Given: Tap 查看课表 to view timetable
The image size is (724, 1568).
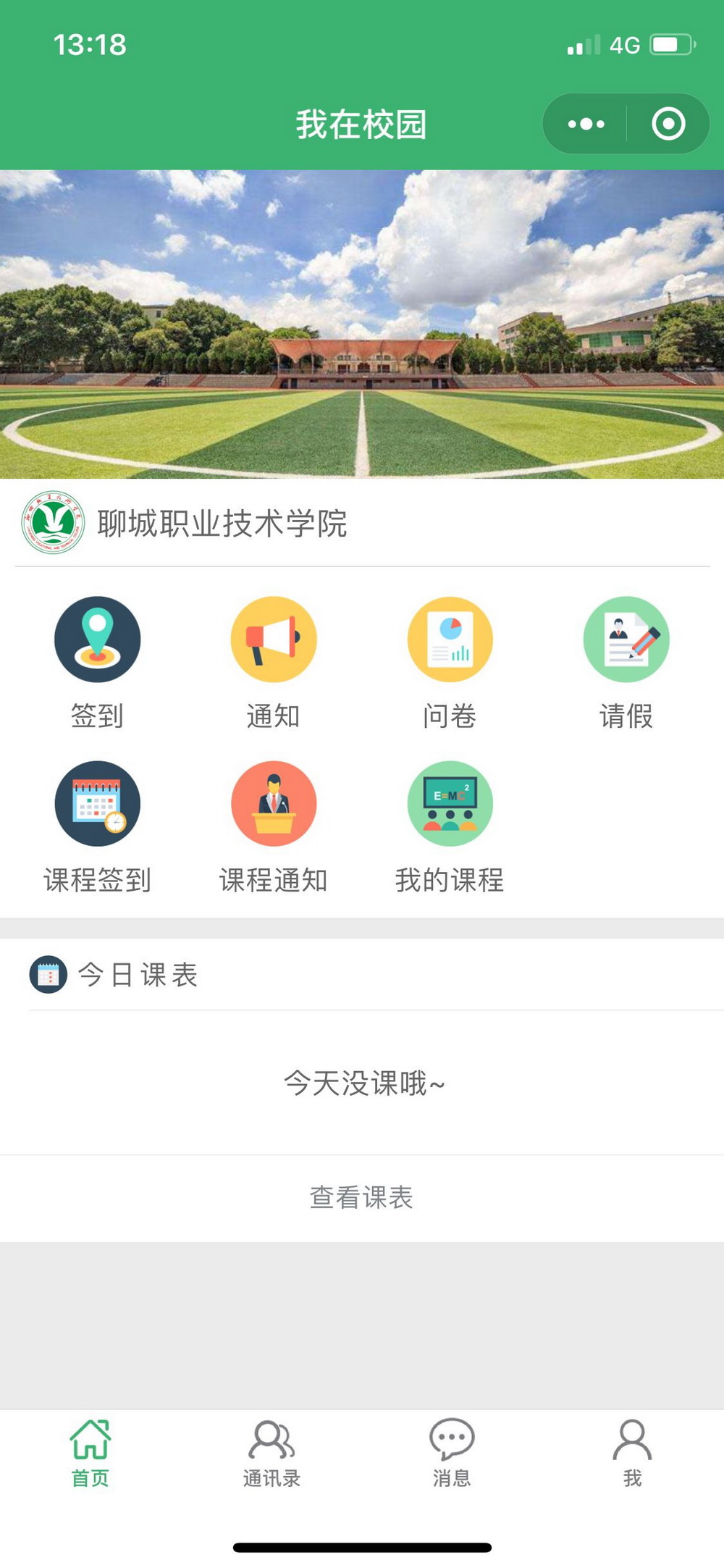Looking at the screenshot, I should [x=361, y=1197].
